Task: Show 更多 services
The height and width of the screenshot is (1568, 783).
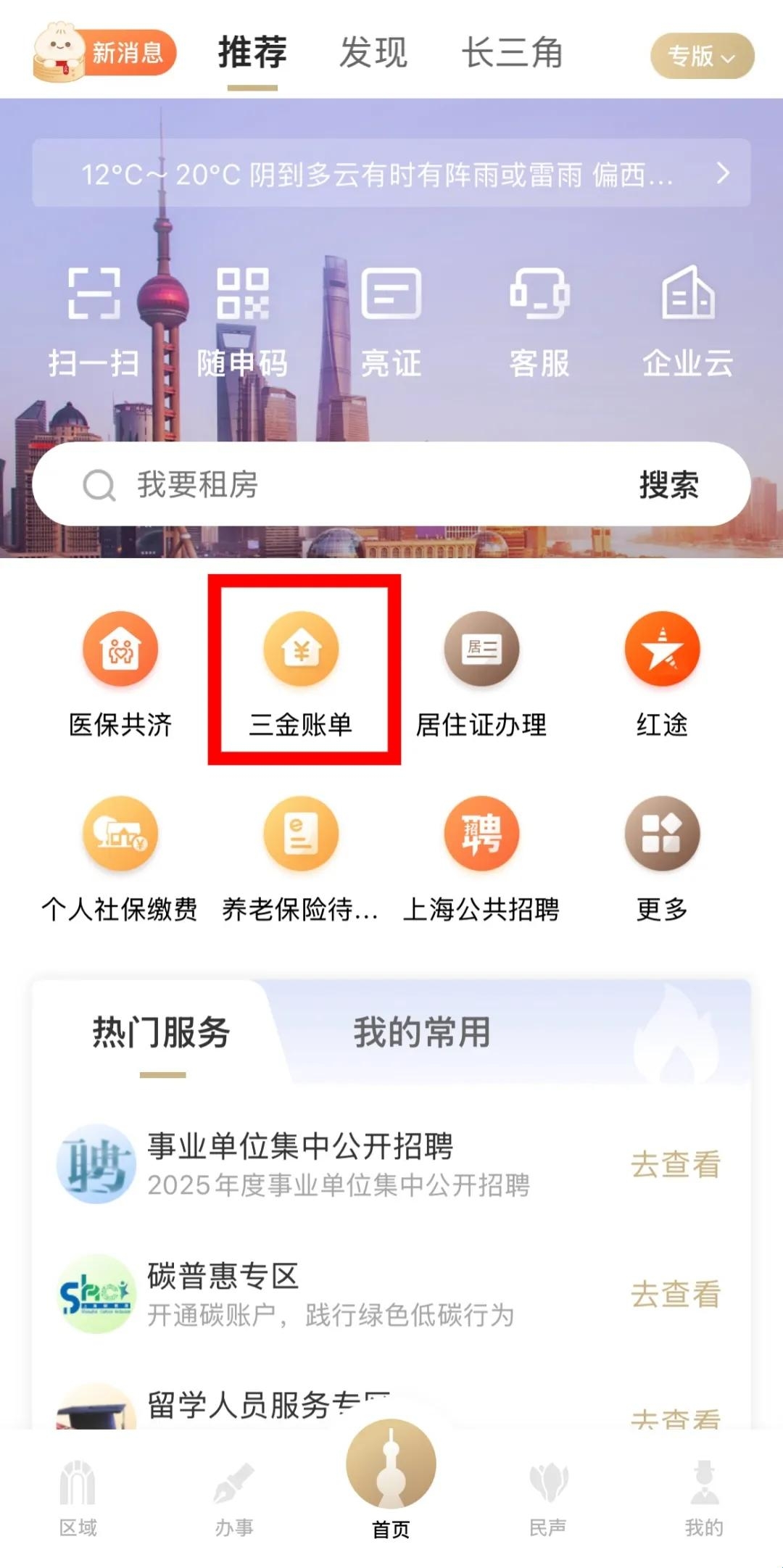Action: (x=662, y=855)
